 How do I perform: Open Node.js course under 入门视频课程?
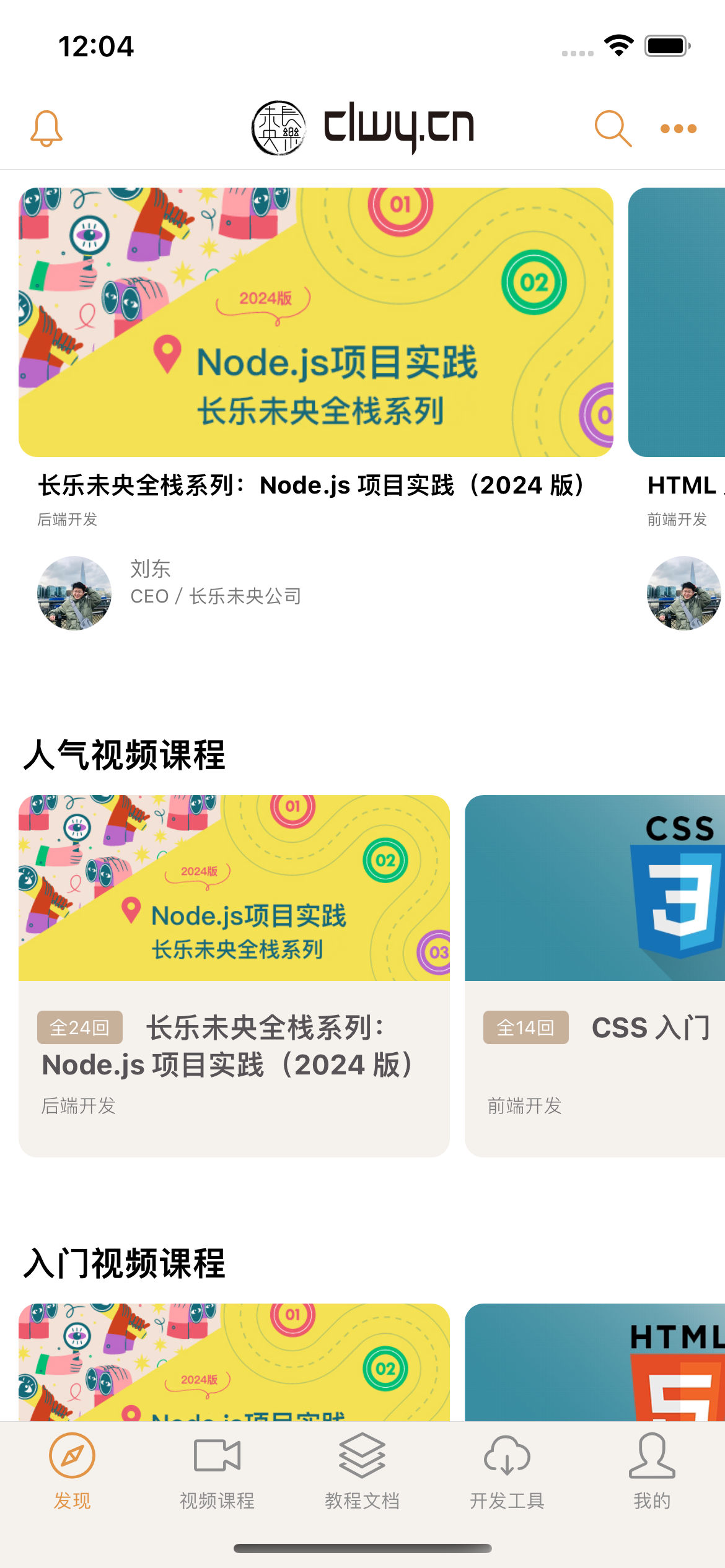[x=234, y=1362]
